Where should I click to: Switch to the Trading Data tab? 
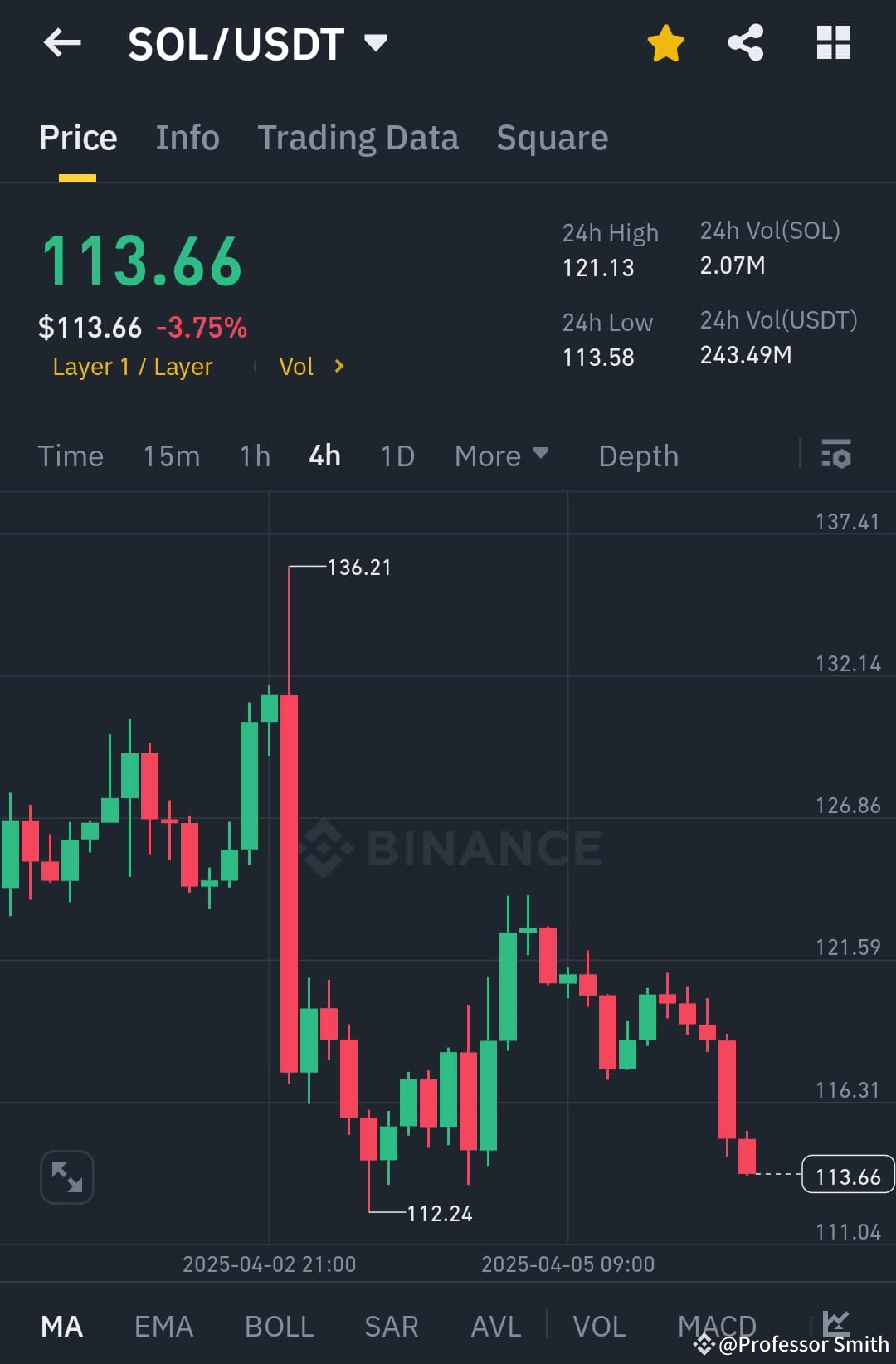(358, 137)
